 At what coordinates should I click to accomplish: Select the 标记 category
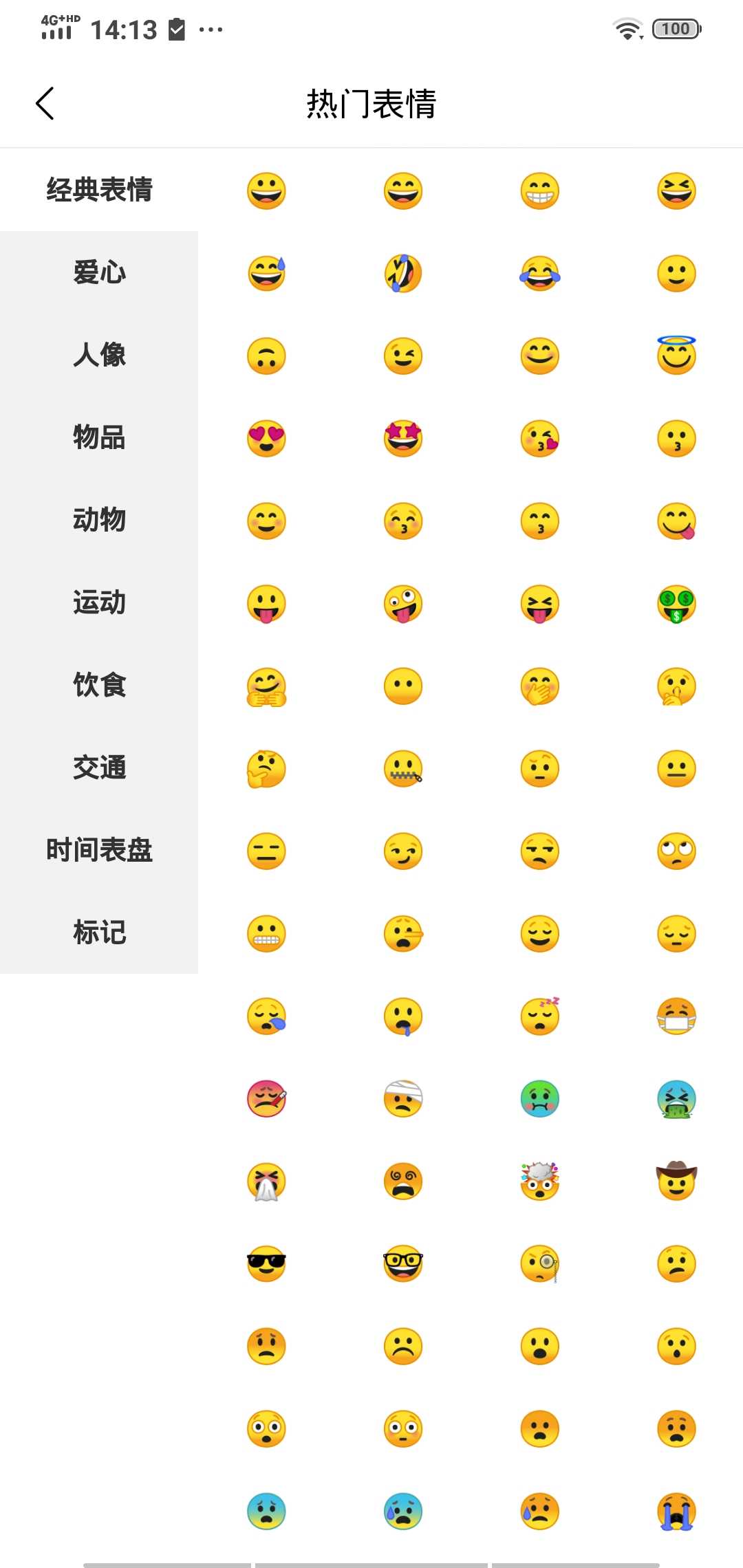(98, 933)
